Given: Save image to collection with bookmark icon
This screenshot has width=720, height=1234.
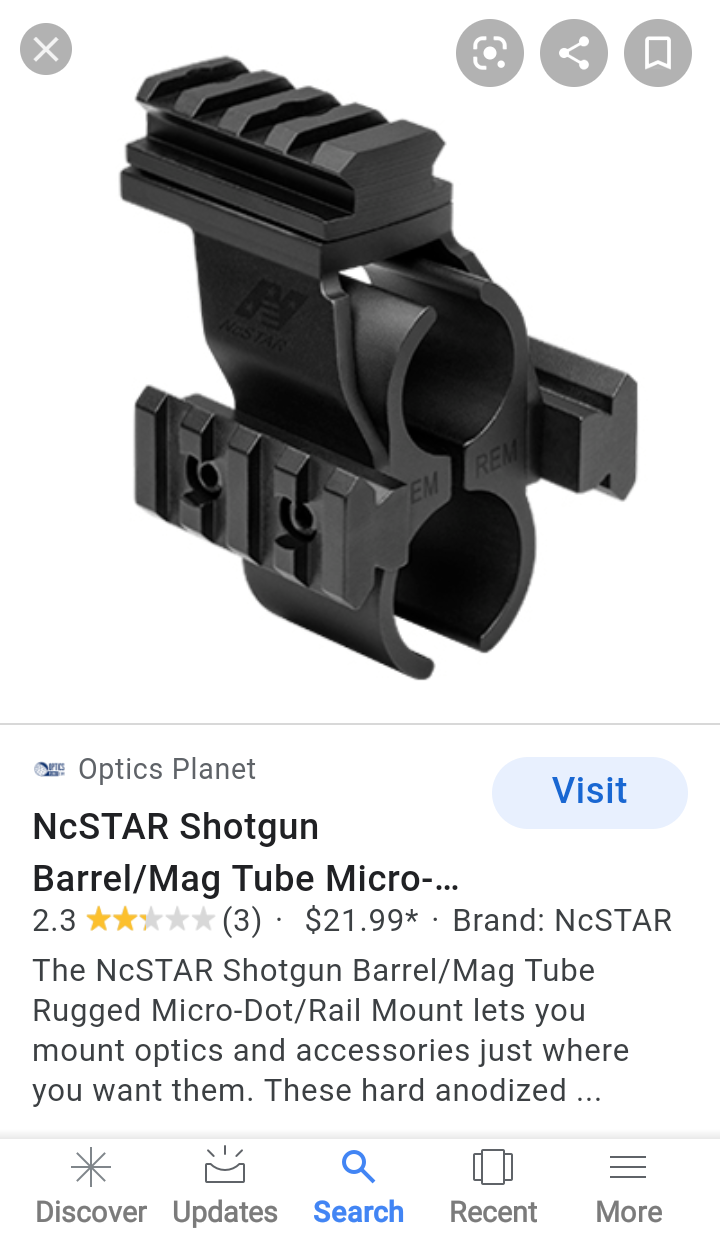Looking at the screenshot, I should coord(658,53).
